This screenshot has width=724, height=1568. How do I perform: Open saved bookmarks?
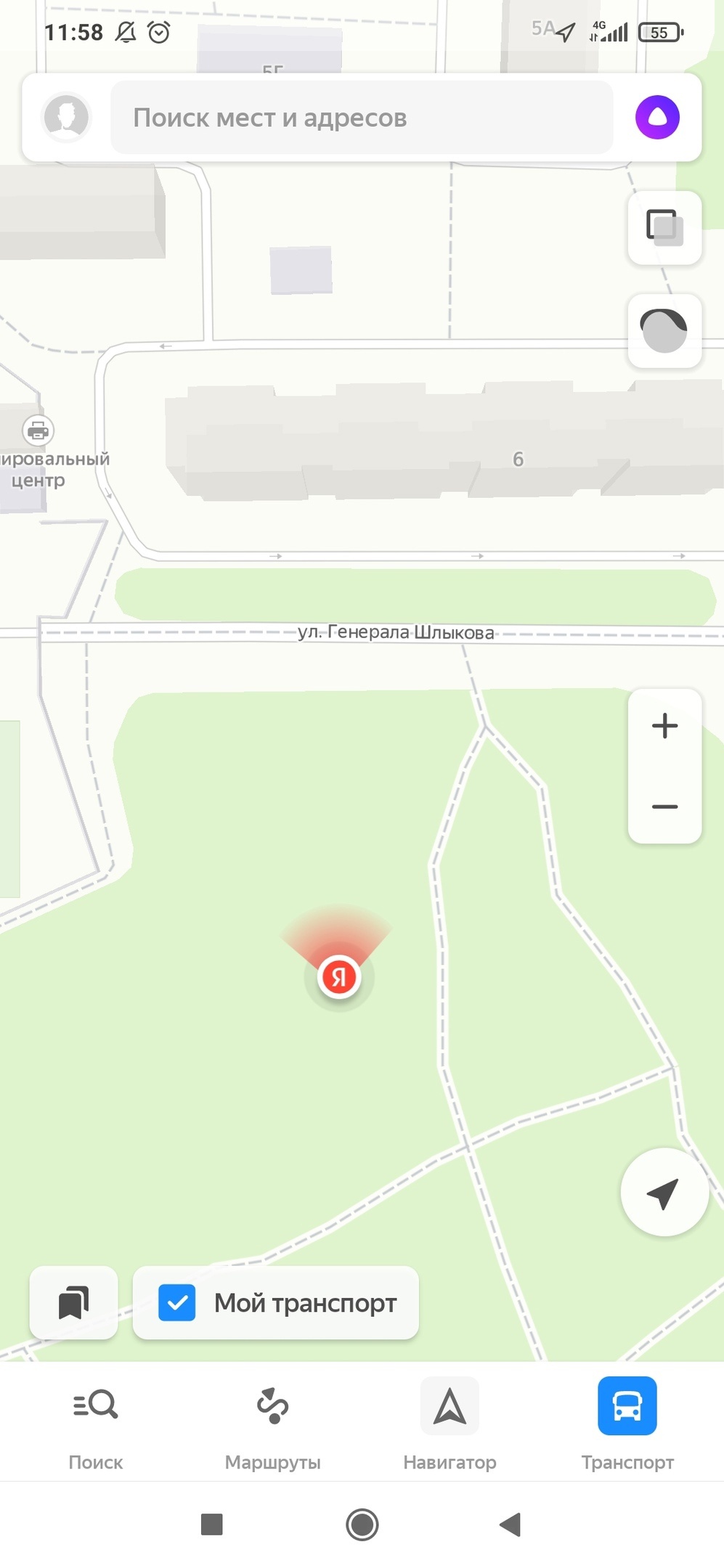click(x=73, y=1302)
